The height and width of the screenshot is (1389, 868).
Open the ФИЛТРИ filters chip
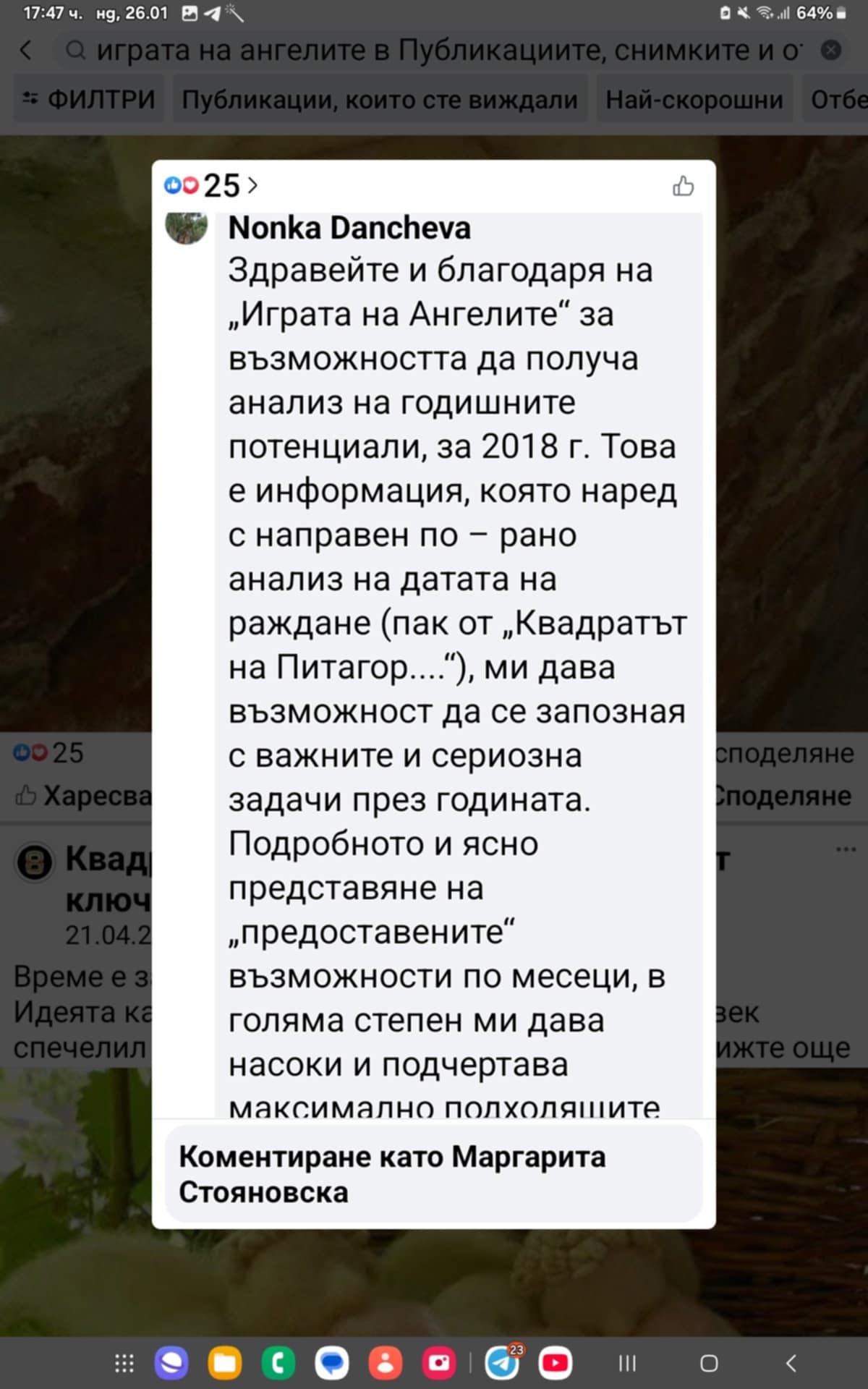[x=89, y=99]
